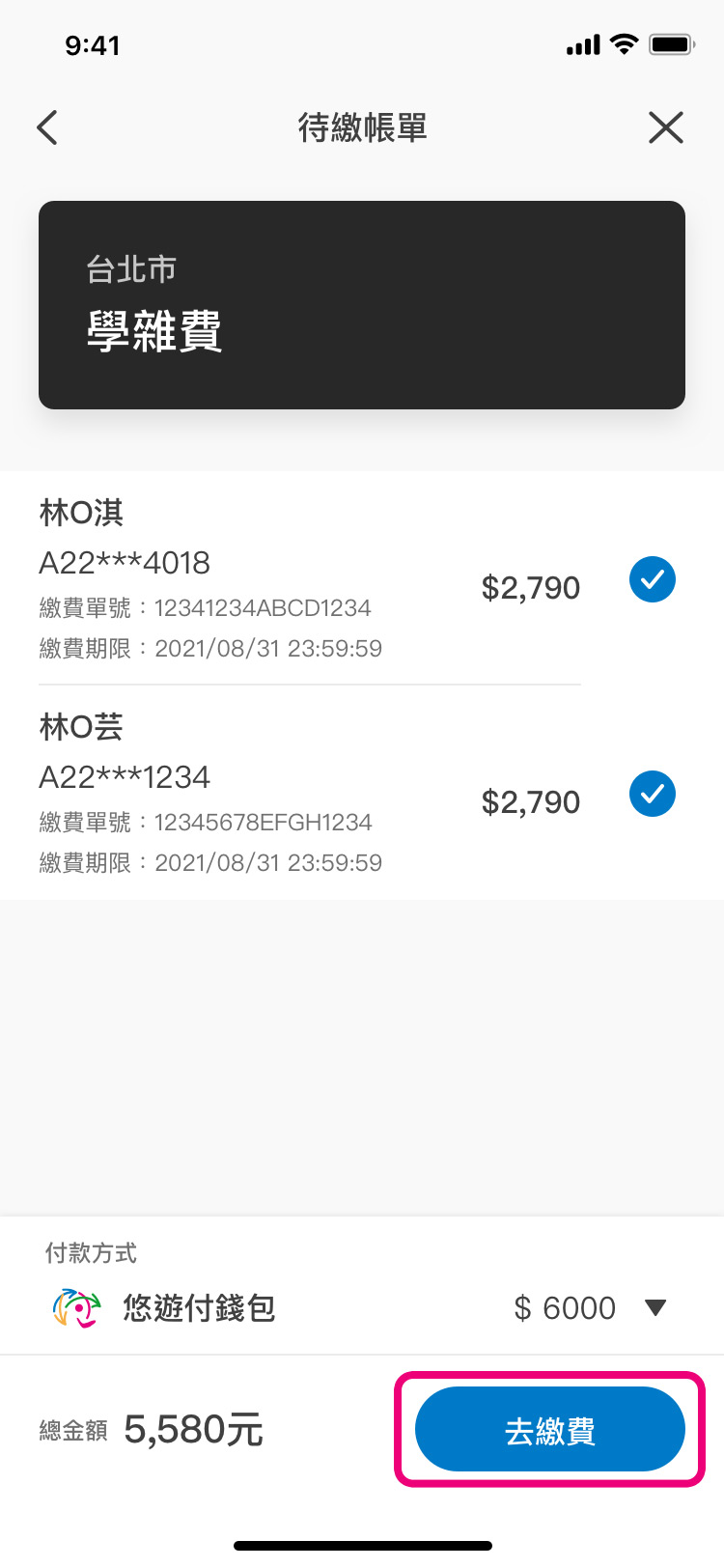Close the 待繳帳單 page
724x1568 pixels.
[x=665, y=127]
